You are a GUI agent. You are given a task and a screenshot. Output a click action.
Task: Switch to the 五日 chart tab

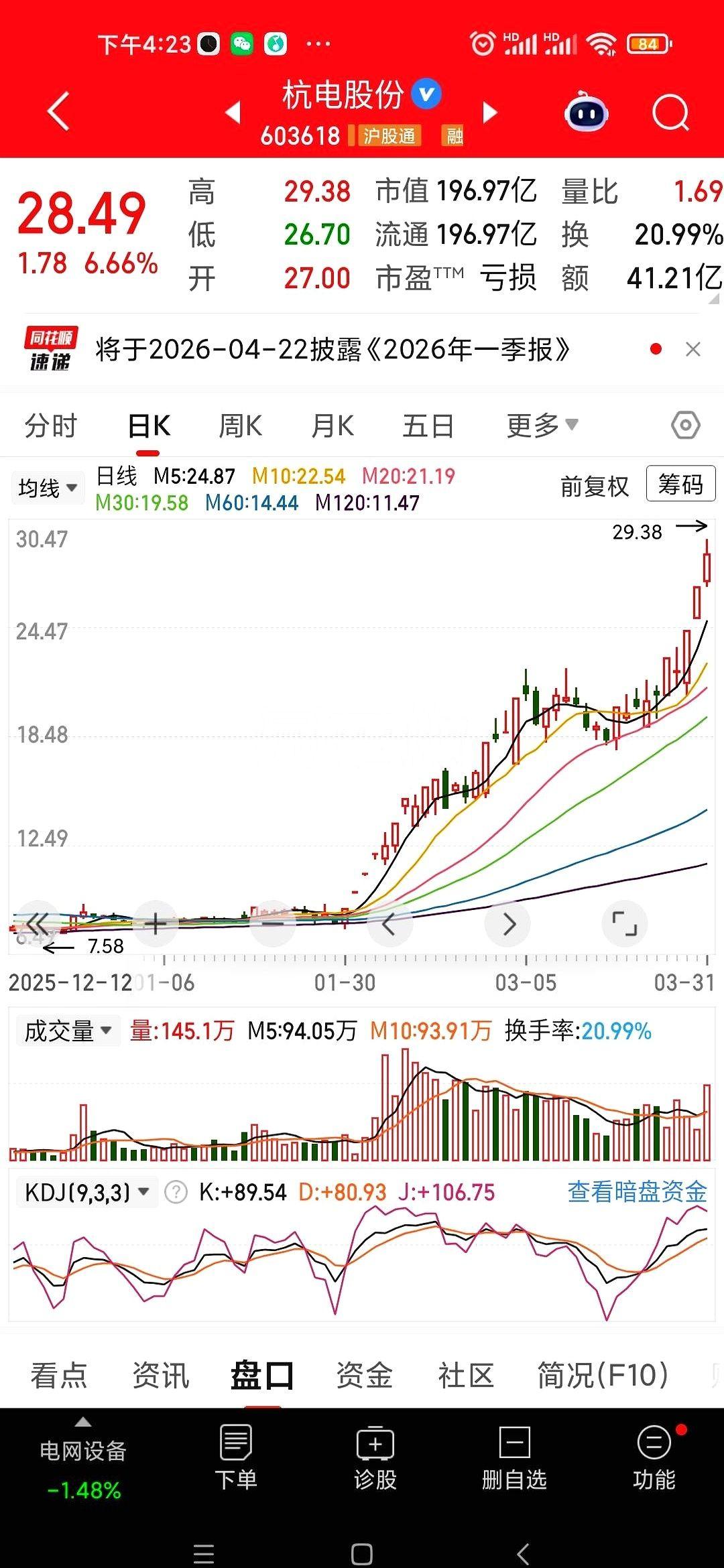click(x=428, y=426)
